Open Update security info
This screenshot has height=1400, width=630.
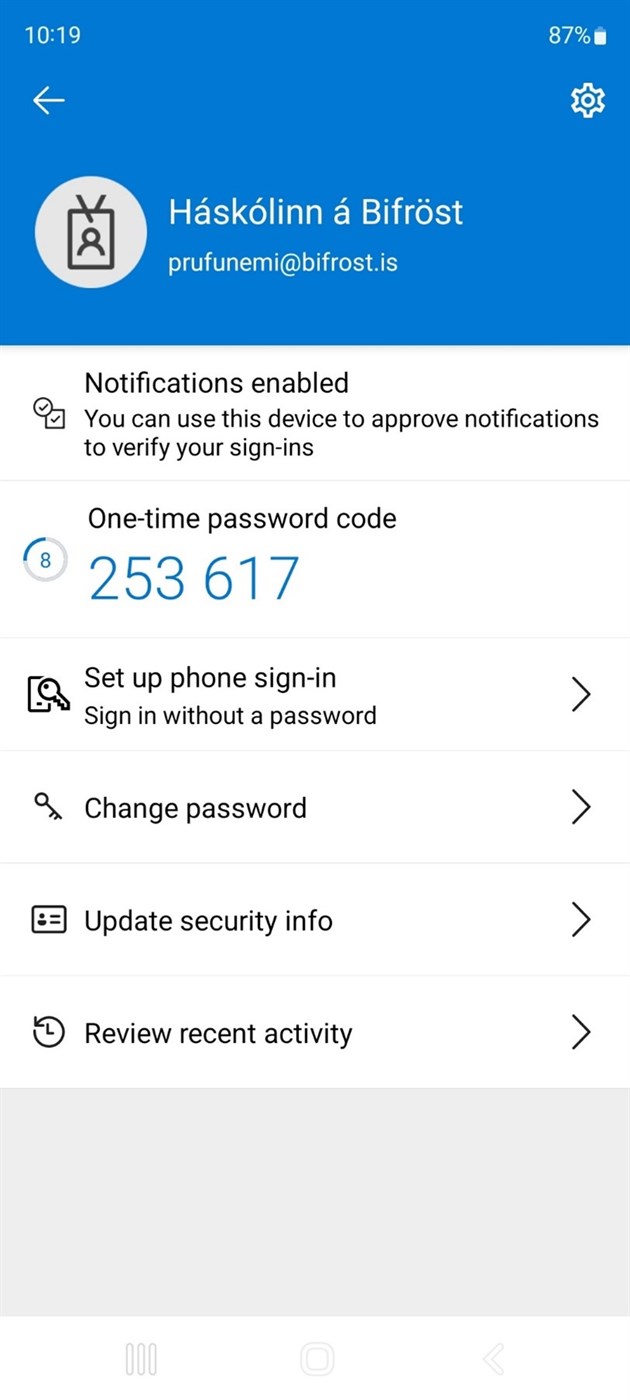coord(315,920)
